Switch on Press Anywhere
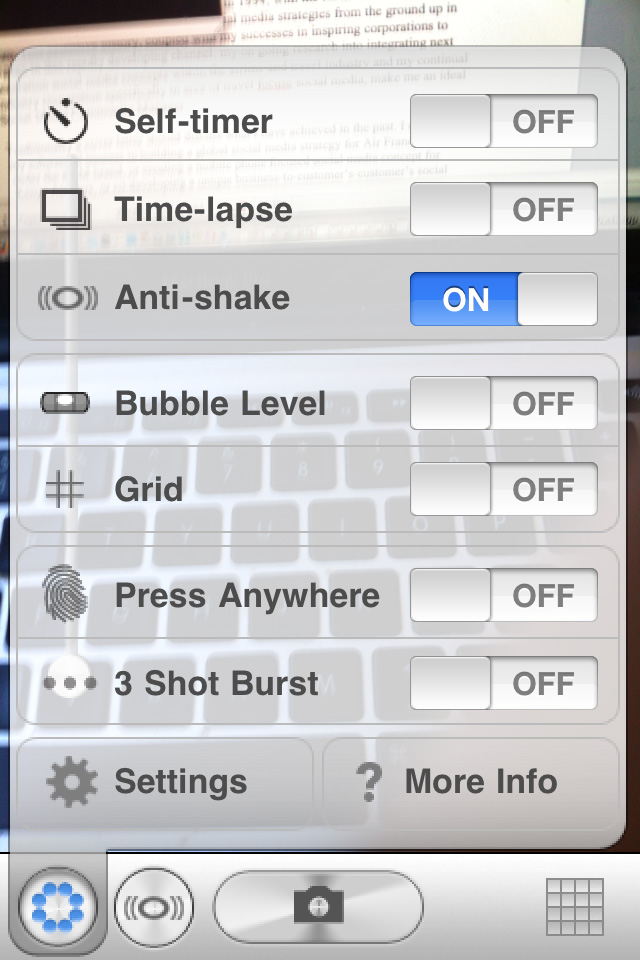640x960 pixels. (x=503, y=596)
